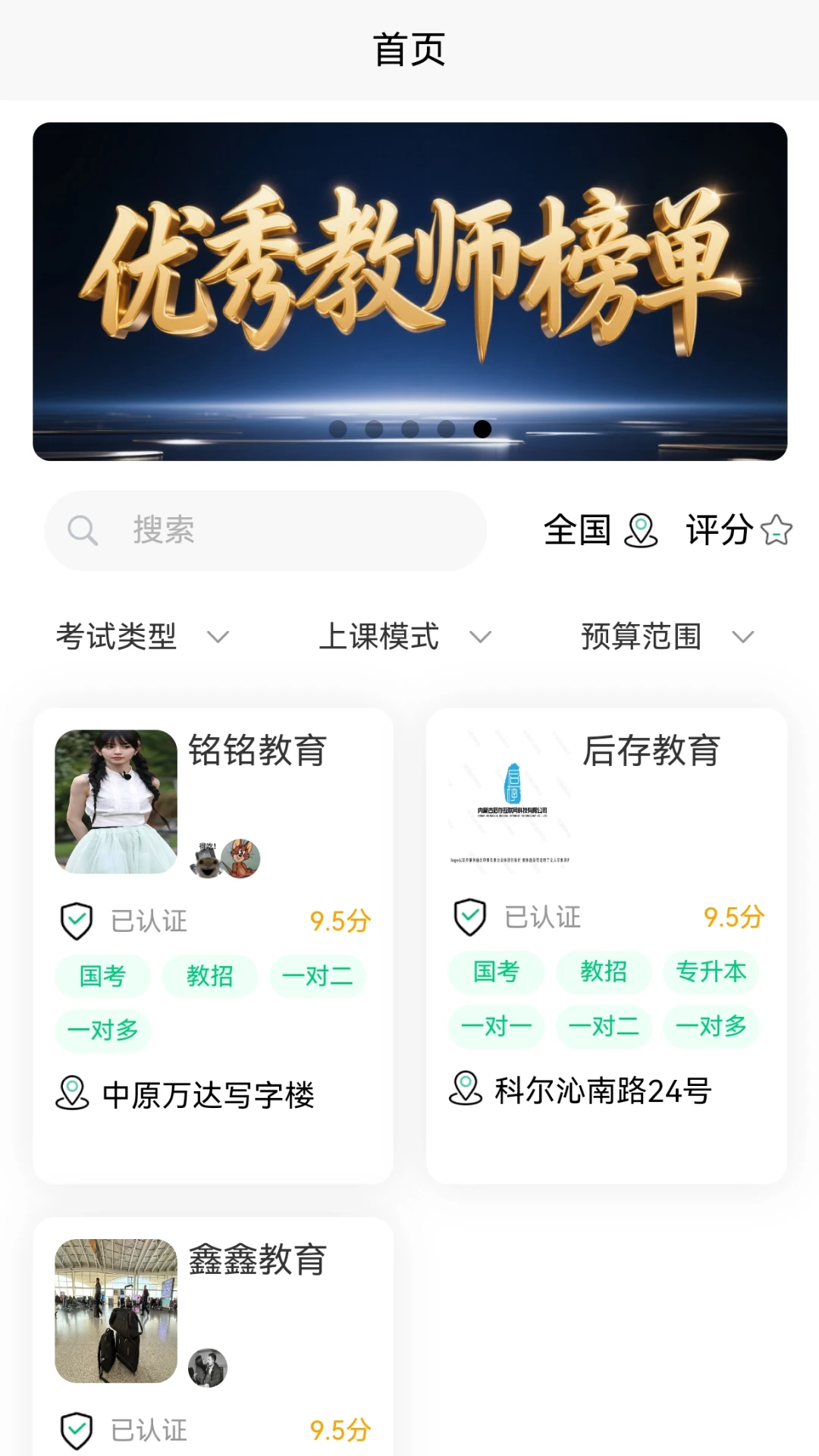This screenshot has height=1456, width=819.
Task: Tap the 搜索 search box
Action: tap(265, 530)
